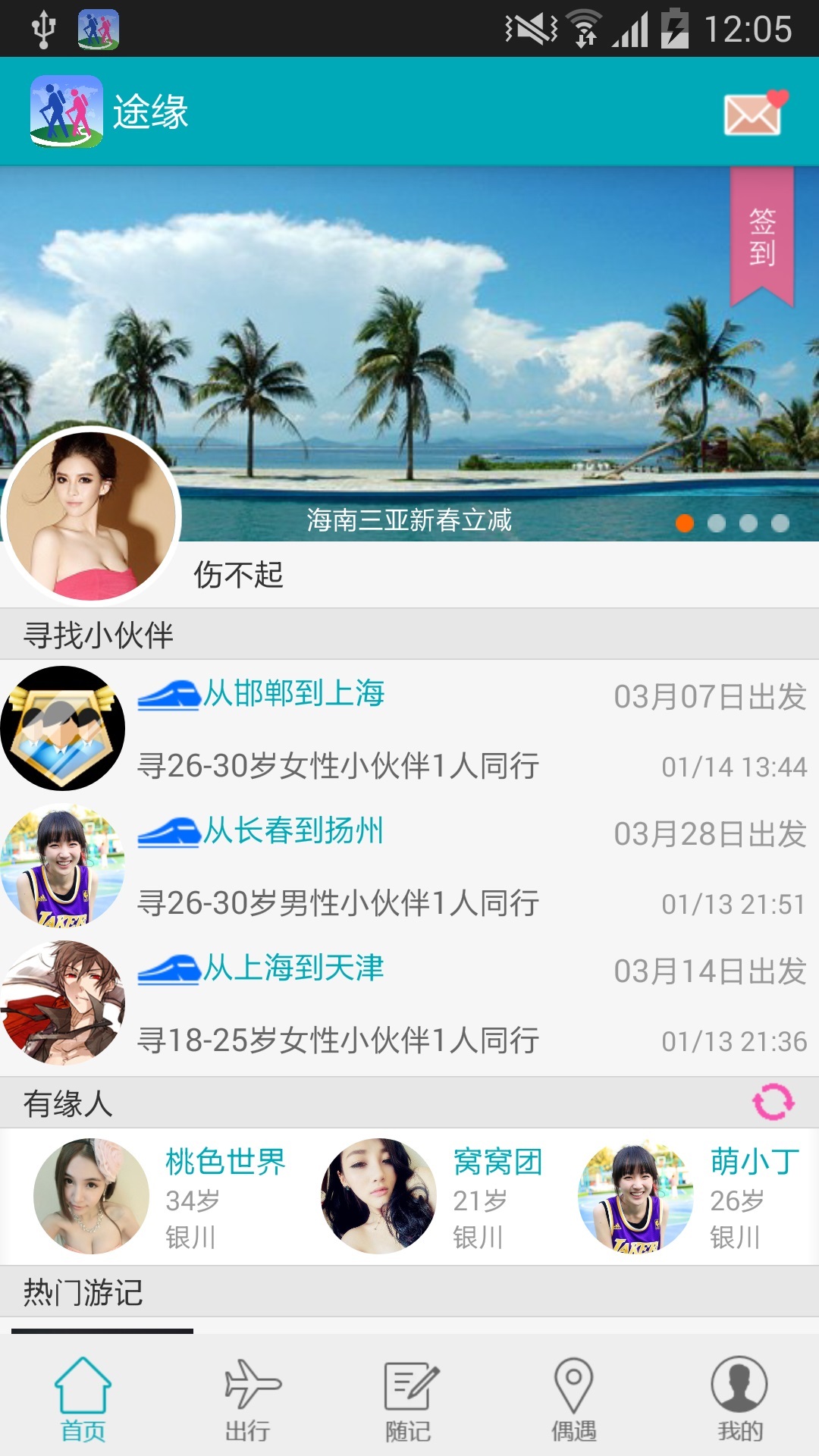Image resolution: width=819 pixels, height=1456 pixels.
Task: Open the 偶遇 tab
Action: [574, 1399]
